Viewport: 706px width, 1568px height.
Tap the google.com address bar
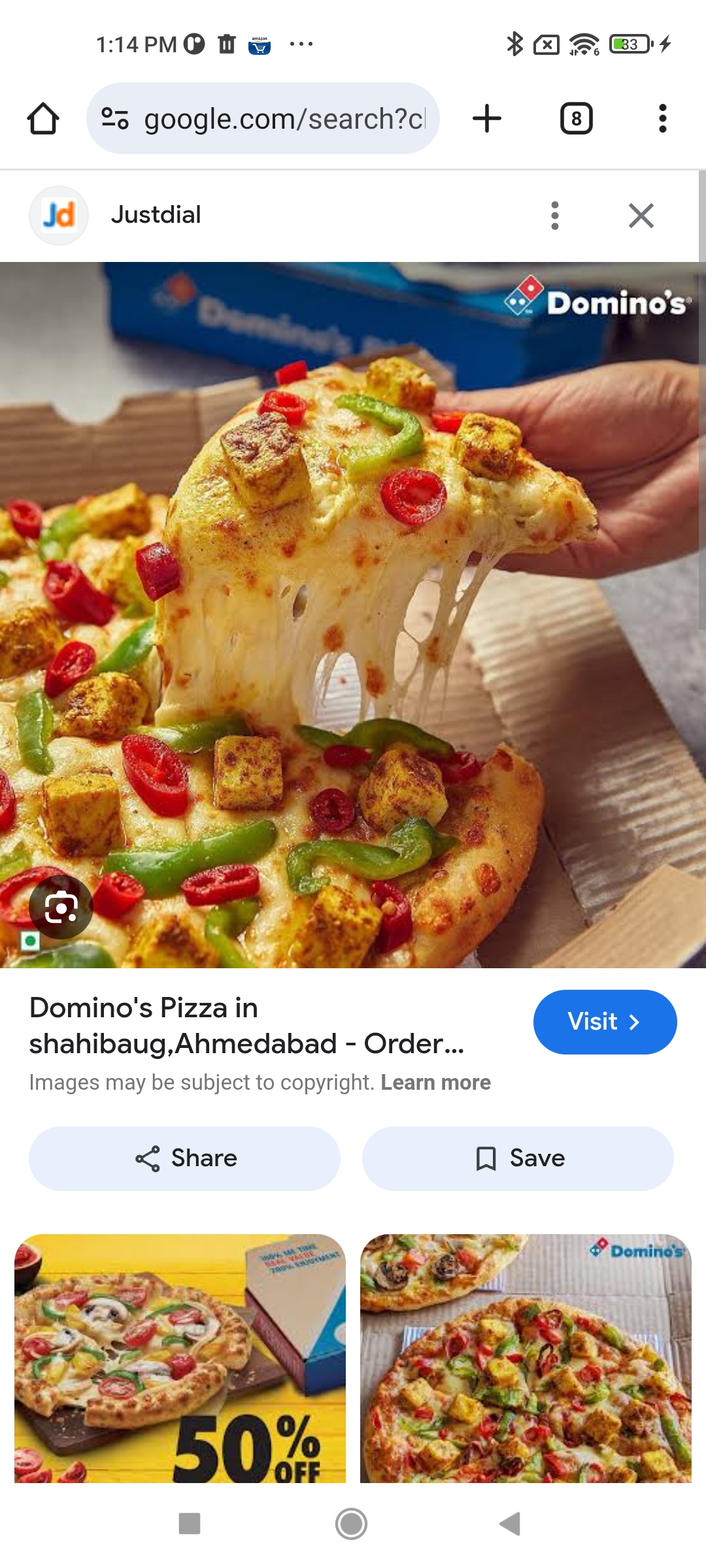[275, 119]
